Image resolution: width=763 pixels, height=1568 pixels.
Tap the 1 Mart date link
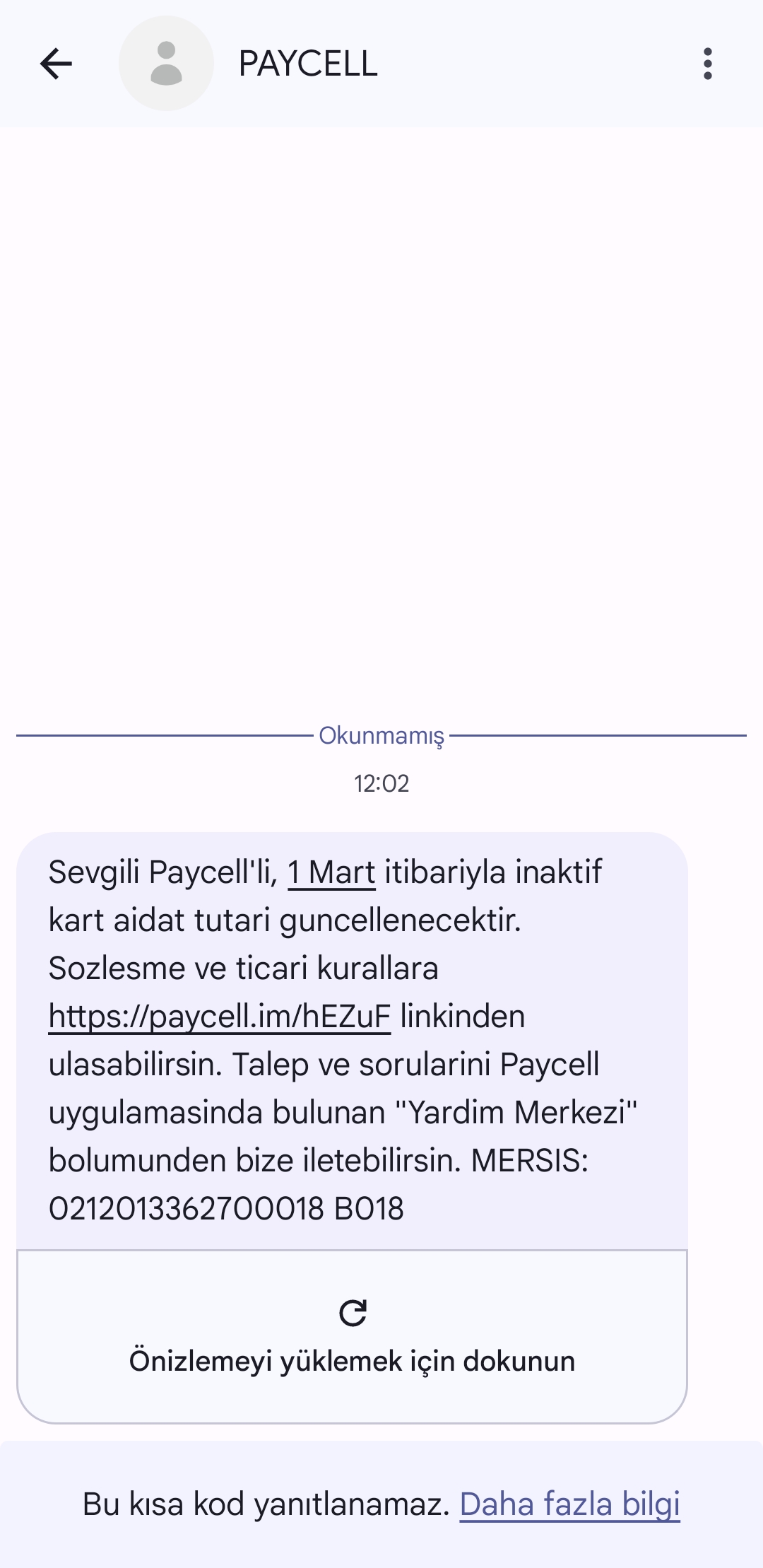[x=331, y=872]
